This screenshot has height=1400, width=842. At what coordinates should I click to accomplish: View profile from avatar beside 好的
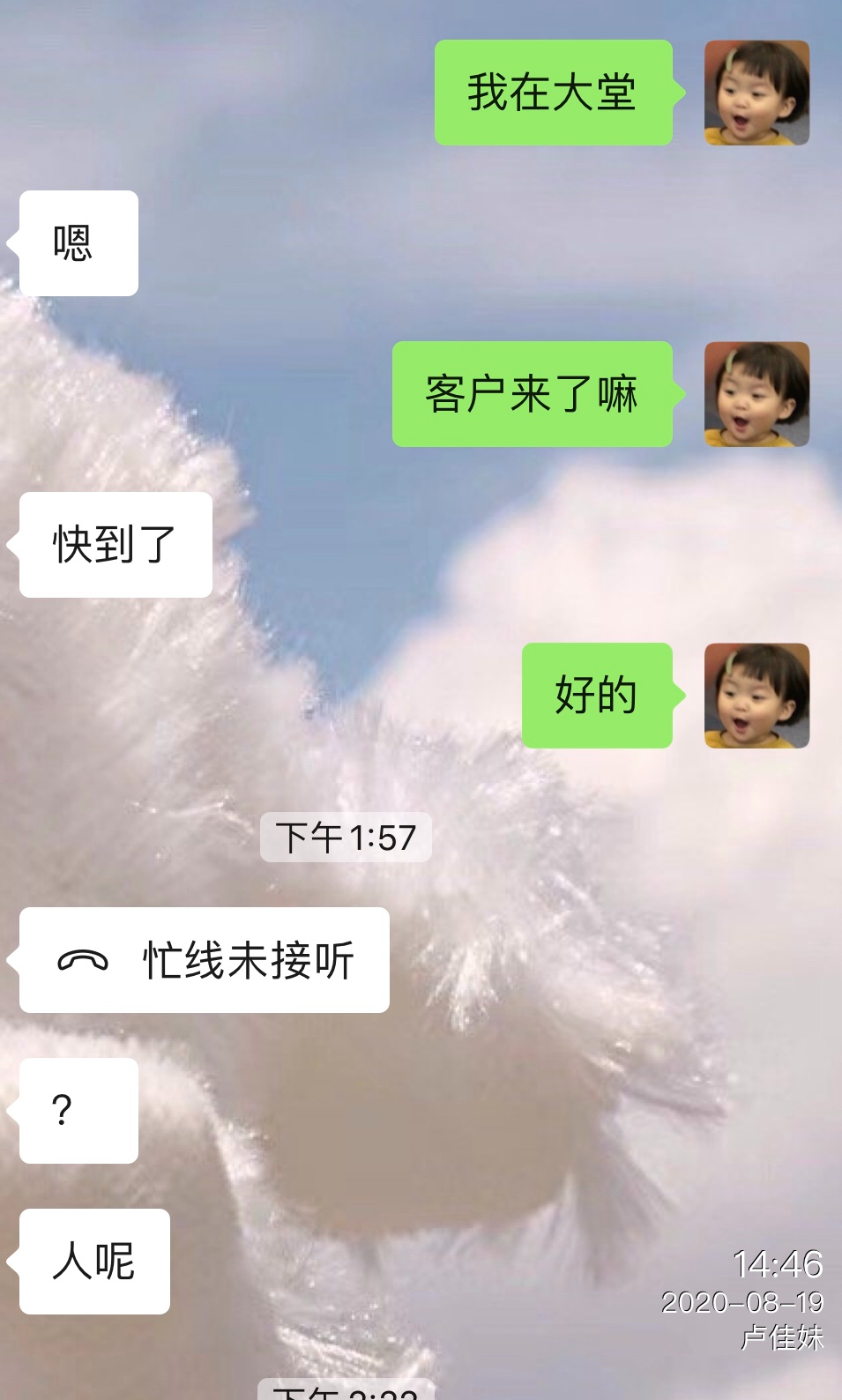coord(756,696)
